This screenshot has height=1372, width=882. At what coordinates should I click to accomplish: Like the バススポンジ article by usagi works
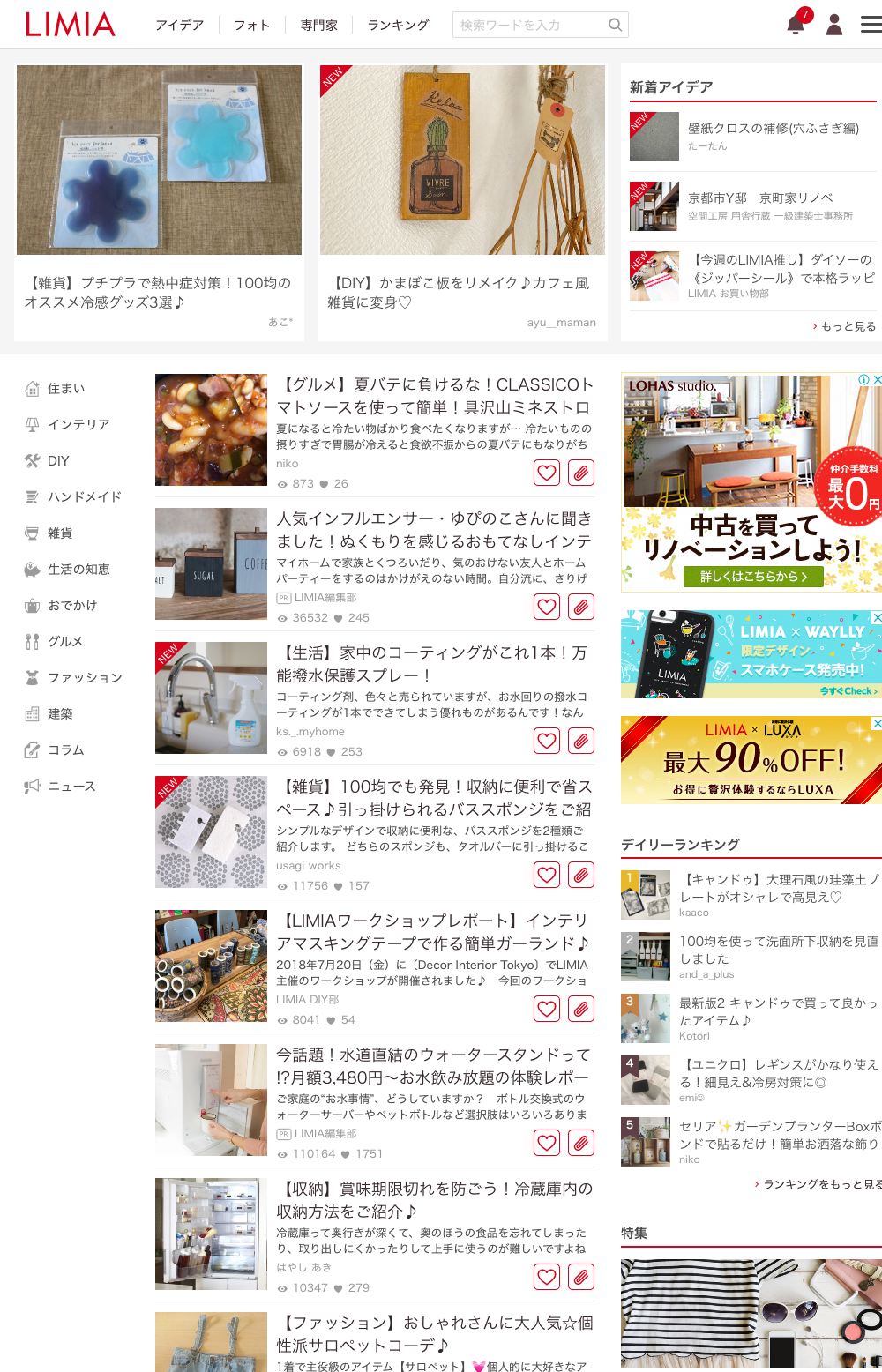(x=547, y=875)
